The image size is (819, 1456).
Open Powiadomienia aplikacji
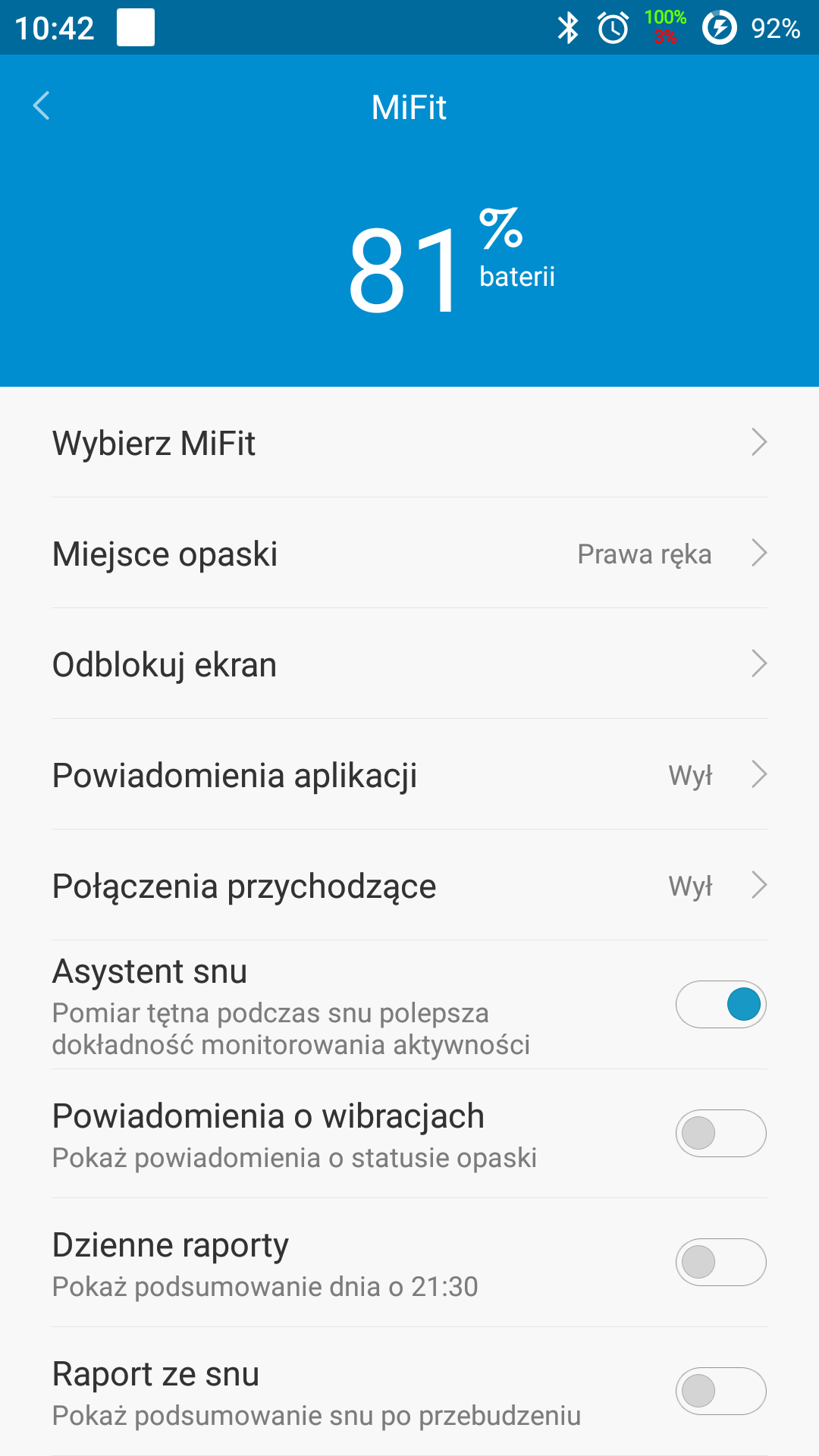point(409,775)
